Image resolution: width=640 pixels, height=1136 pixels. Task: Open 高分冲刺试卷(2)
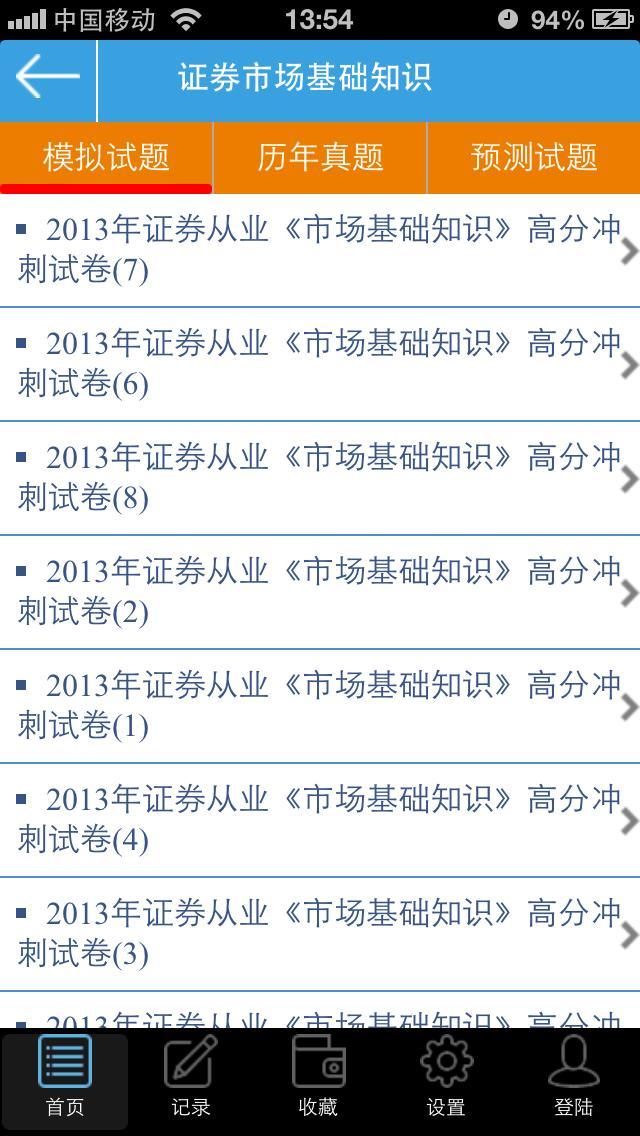tap(320, 592)
